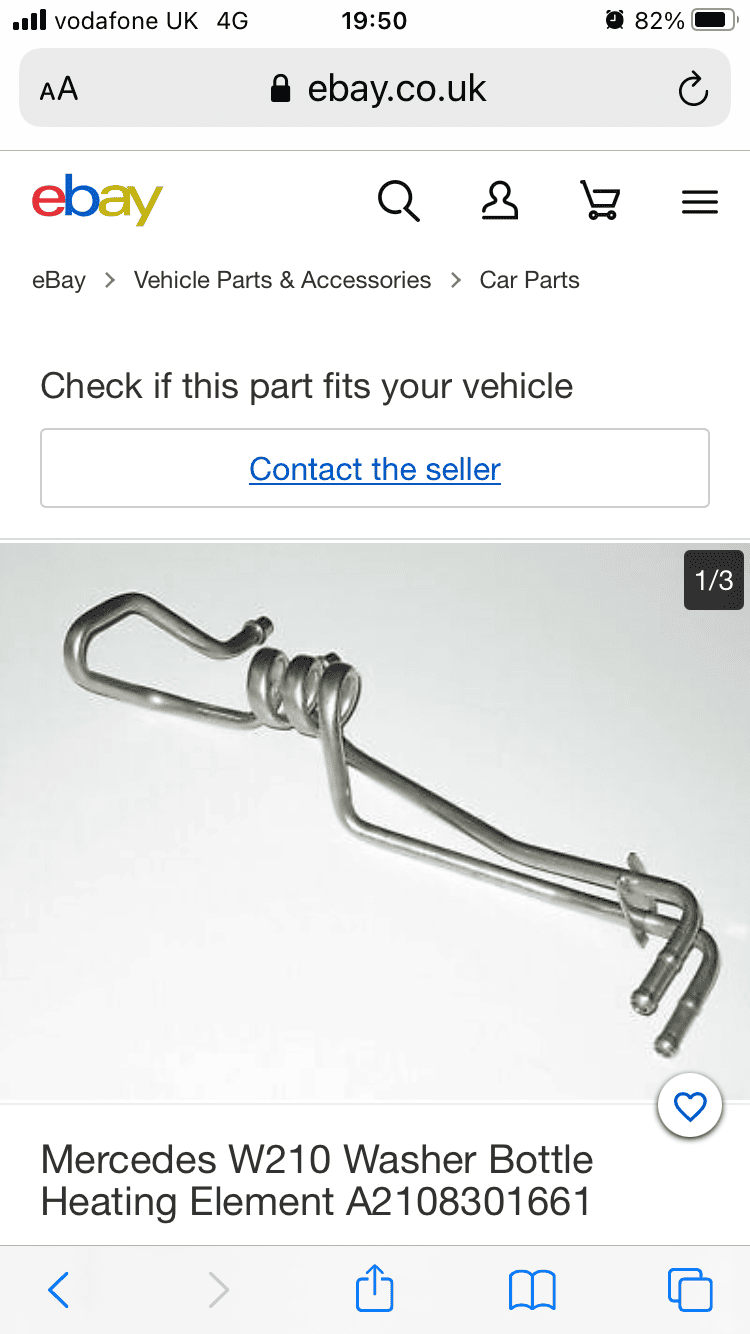
Task: Open the shopping cart
Action: pyautogui.click(x=600, y=200)
